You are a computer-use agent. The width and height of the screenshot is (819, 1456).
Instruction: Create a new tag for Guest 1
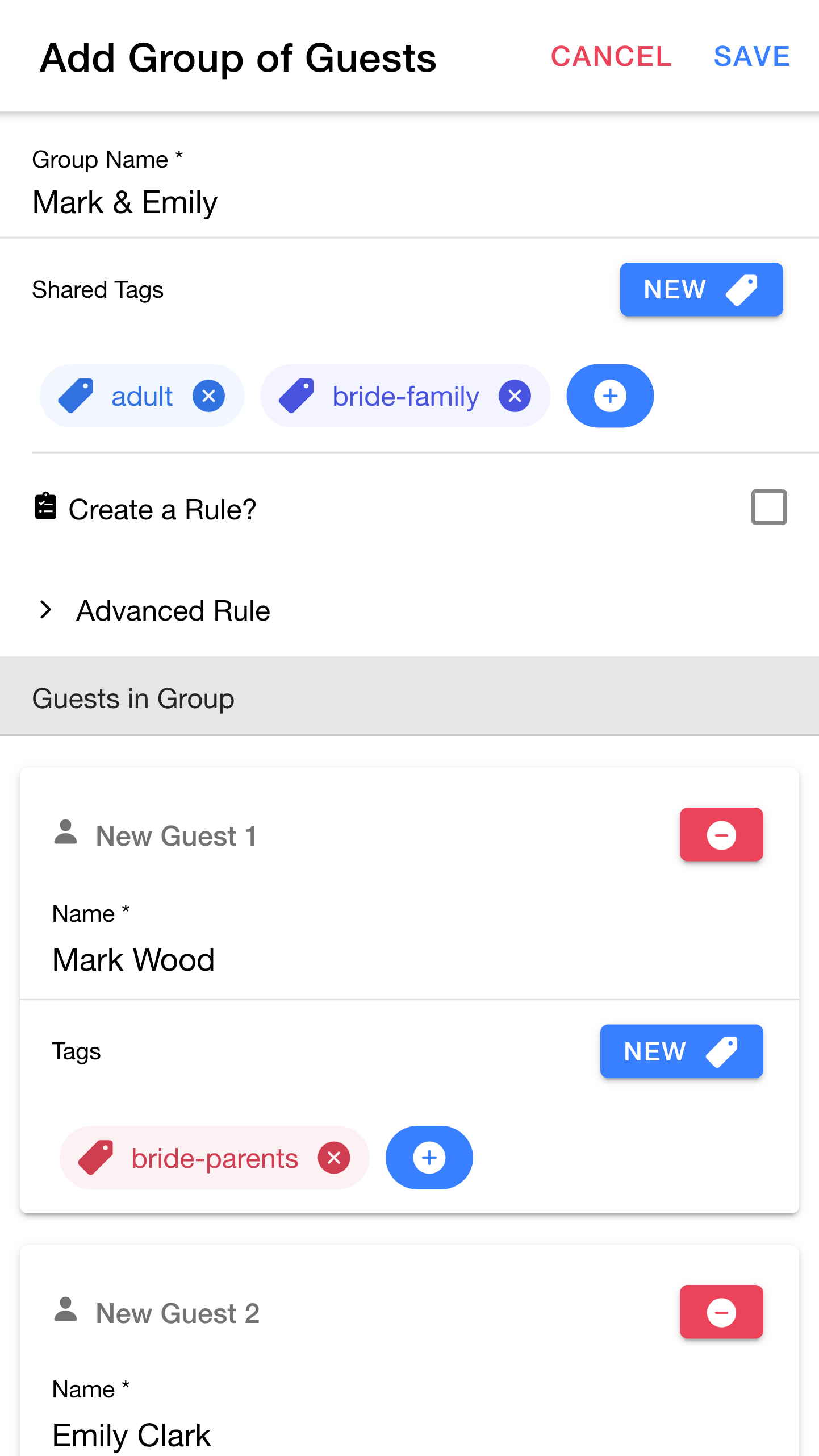point(681,1051)
